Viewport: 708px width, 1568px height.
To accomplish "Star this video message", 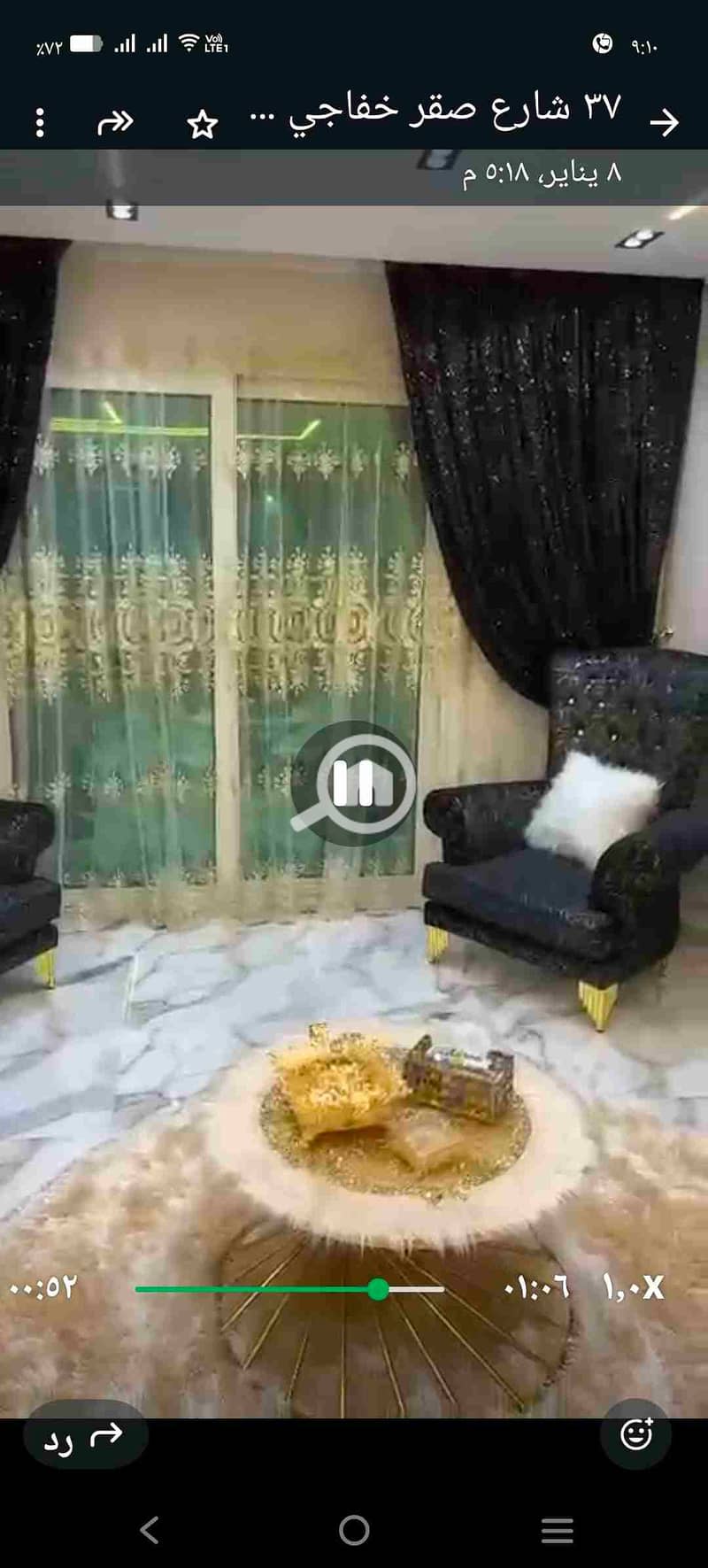I will pyautogui.click(x=203, y=124).
